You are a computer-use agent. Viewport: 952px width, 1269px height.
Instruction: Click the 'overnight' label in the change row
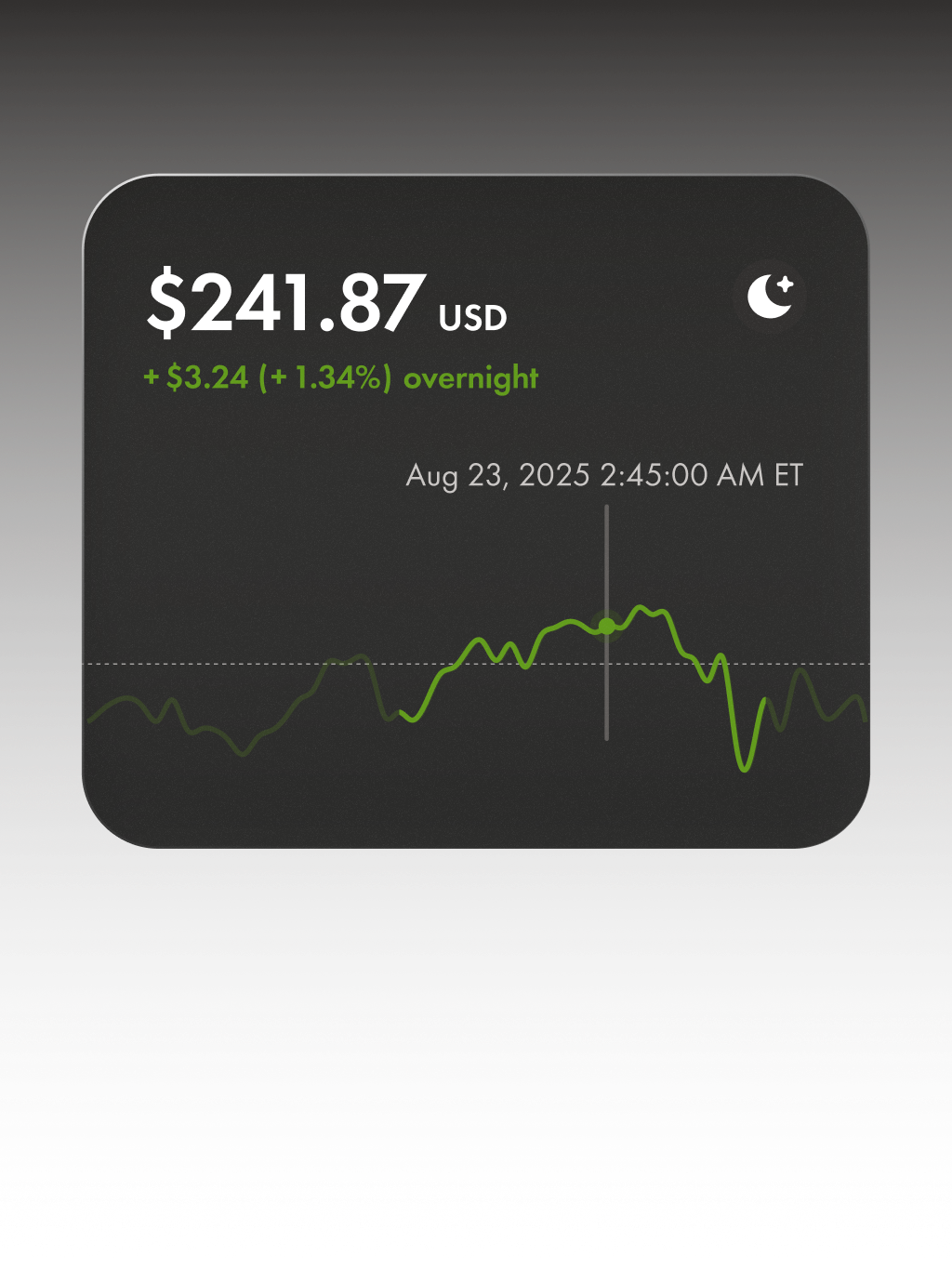click(470, 378)
